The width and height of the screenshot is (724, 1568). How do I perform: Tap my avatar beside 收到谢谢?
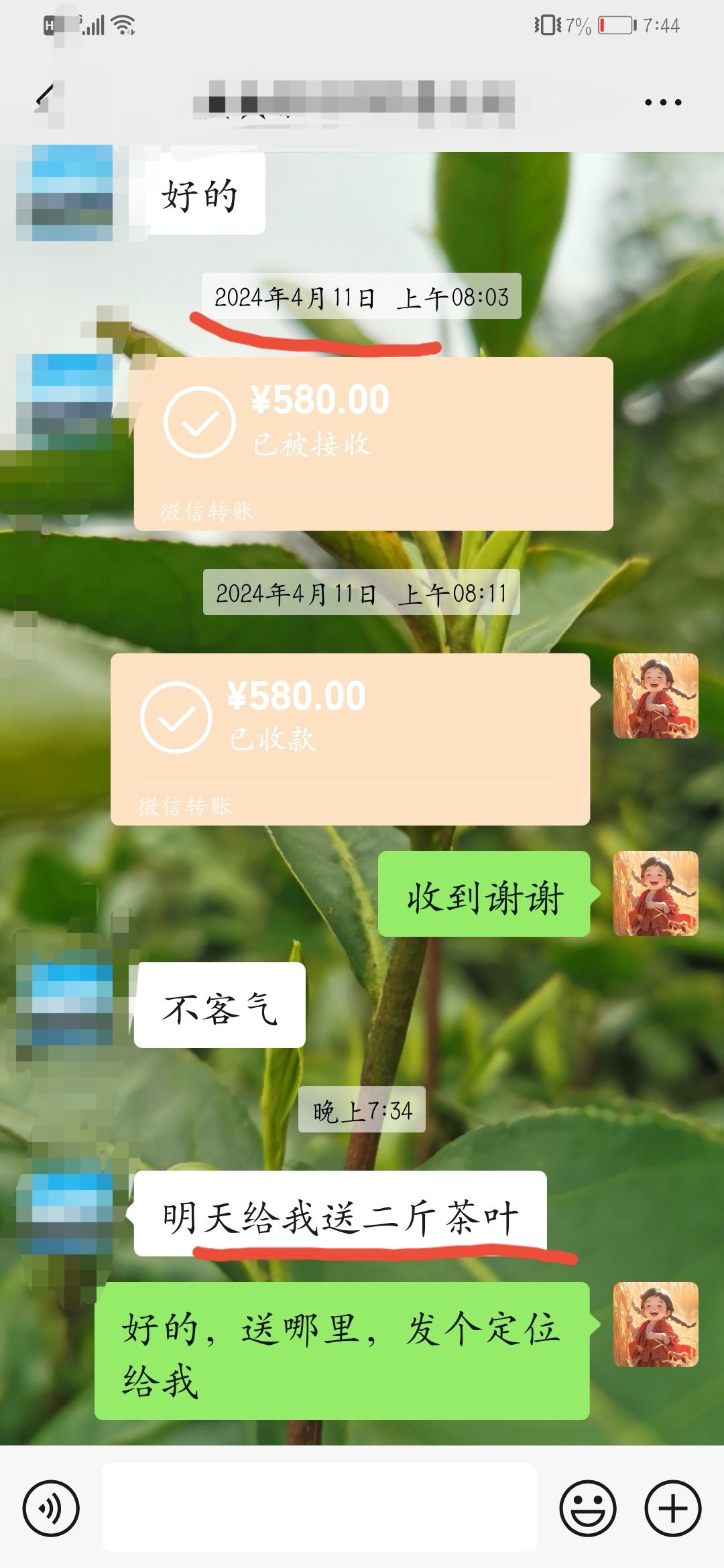tap(655, 893)
